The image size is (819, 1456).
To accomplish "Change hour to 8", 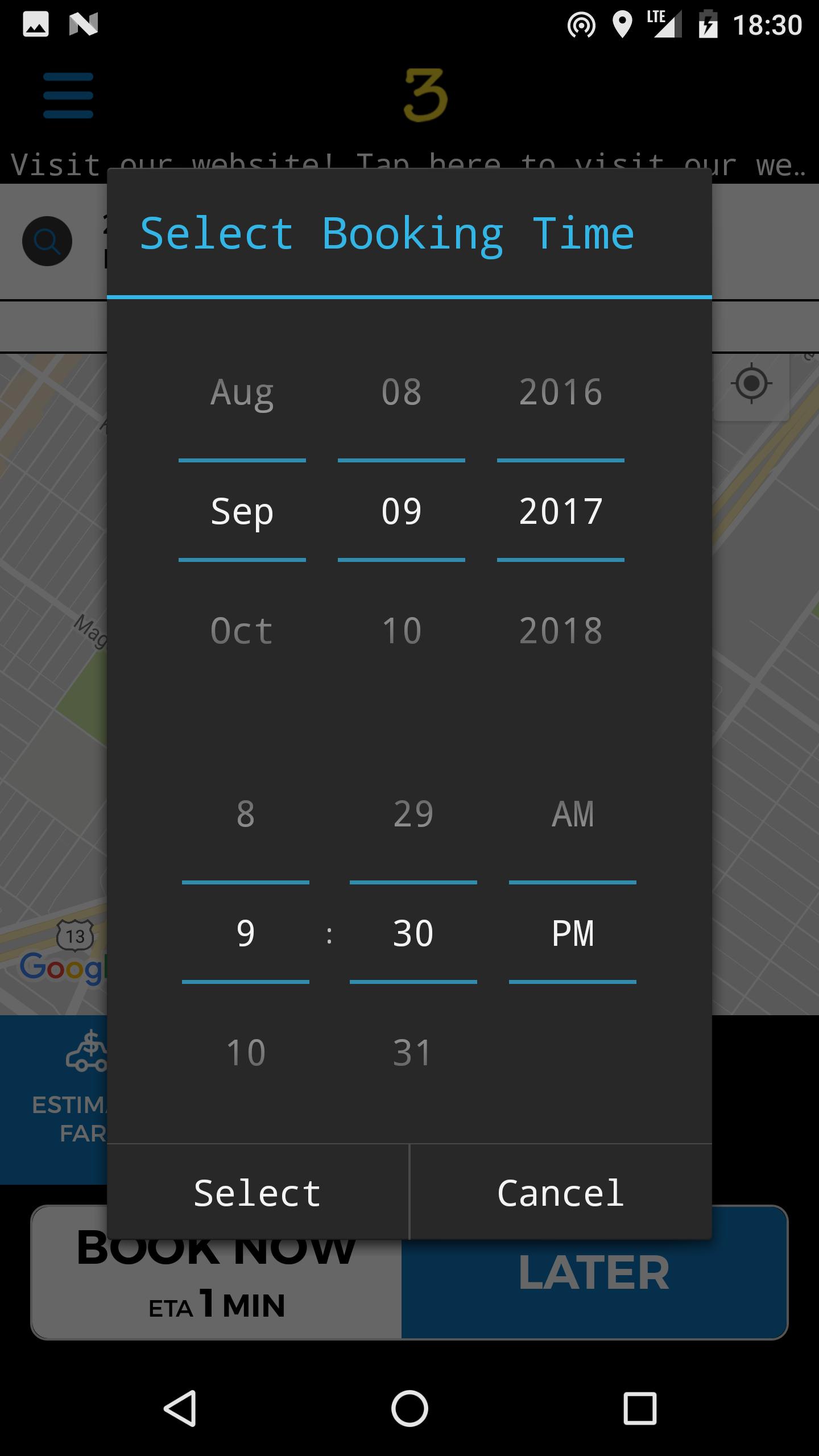I will pos(246,814).
